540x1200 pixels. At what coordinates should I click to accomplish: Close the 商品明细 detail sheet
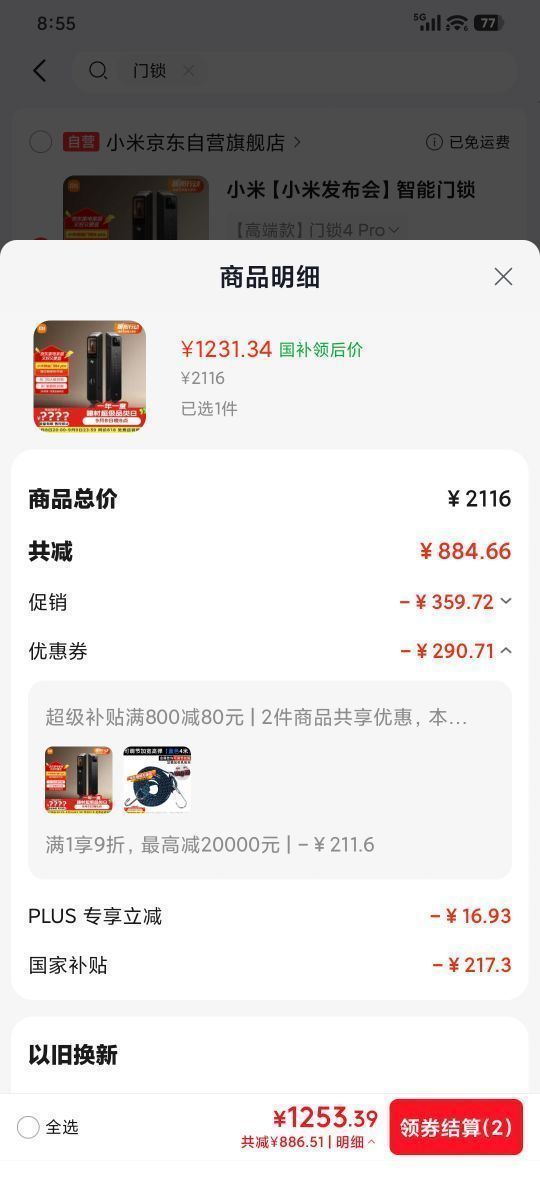[503, 277]
